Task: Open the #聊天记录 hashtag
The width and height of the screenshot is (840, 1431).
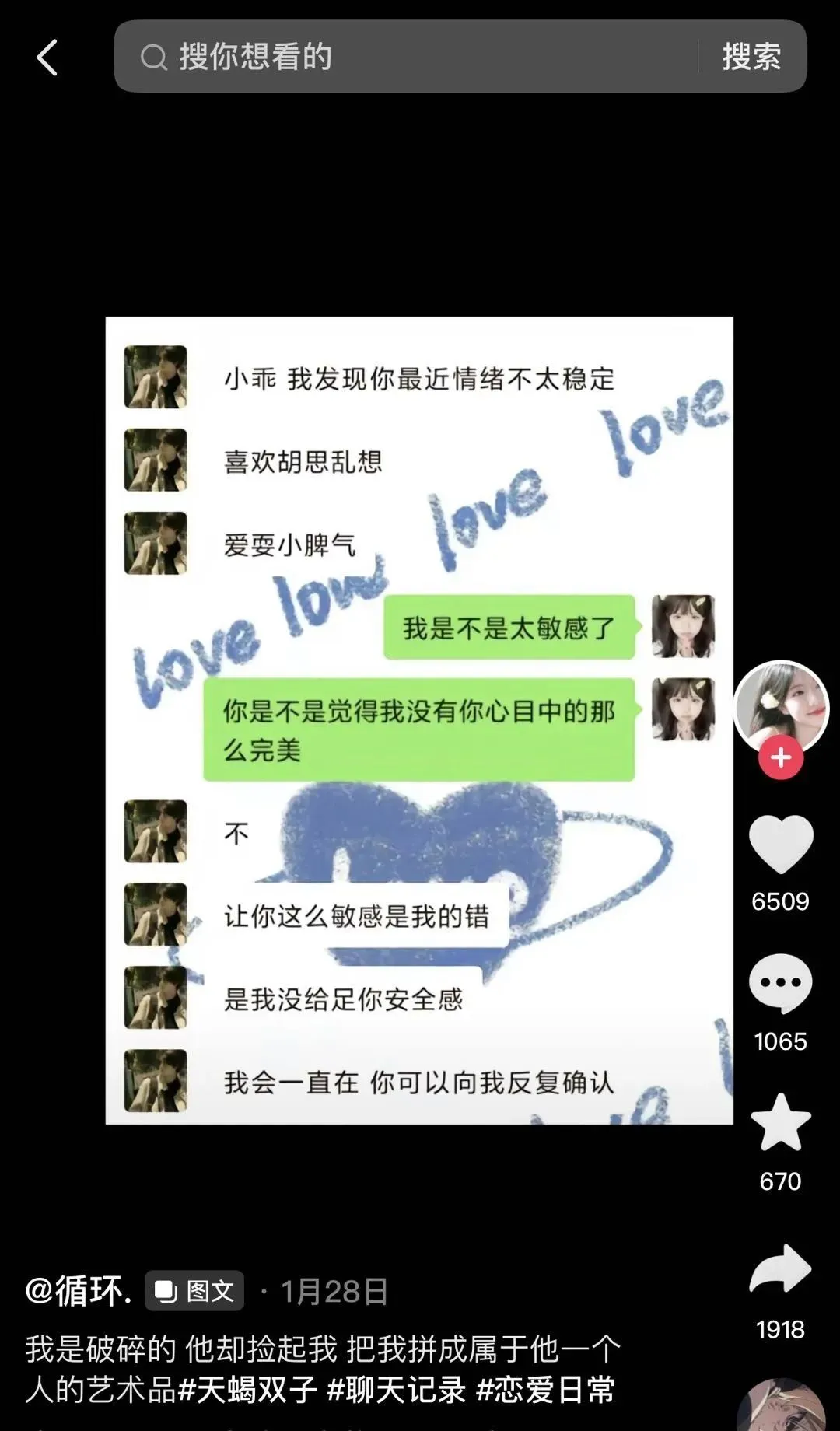Action: coord(396,1390)
